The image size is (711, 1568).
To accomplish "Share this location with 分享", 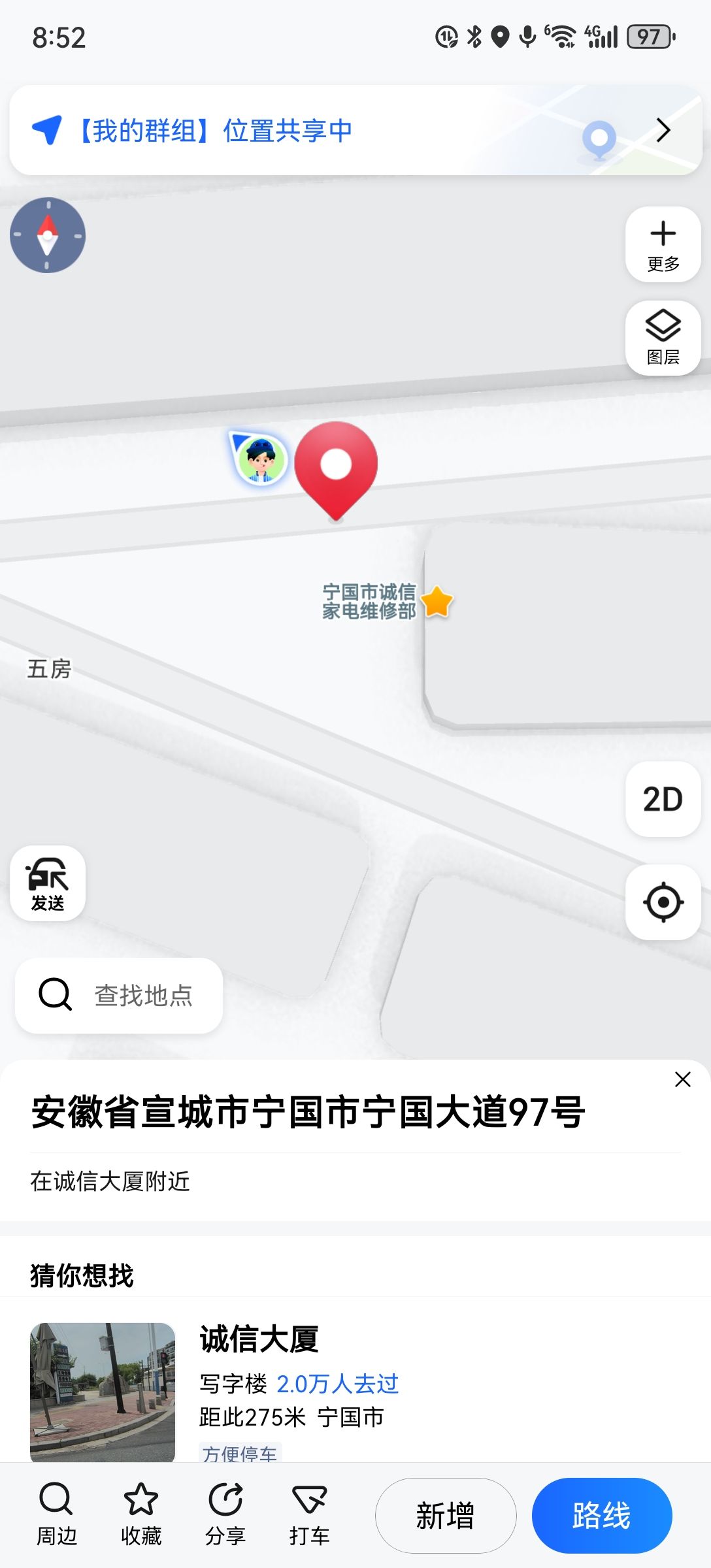I will pyautogui.click(x=225, y=1513).
